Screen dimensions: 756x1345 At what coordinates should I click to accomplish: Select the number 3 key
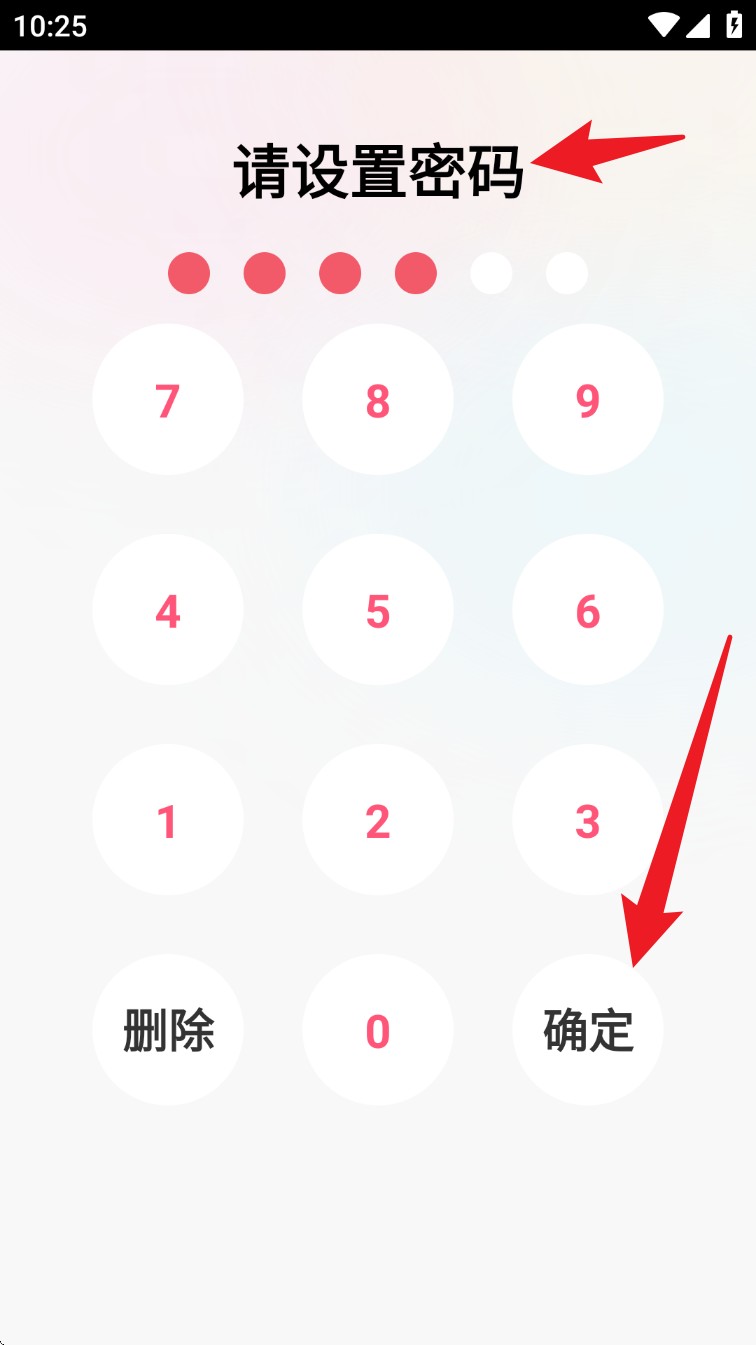(x=587, y=820)
